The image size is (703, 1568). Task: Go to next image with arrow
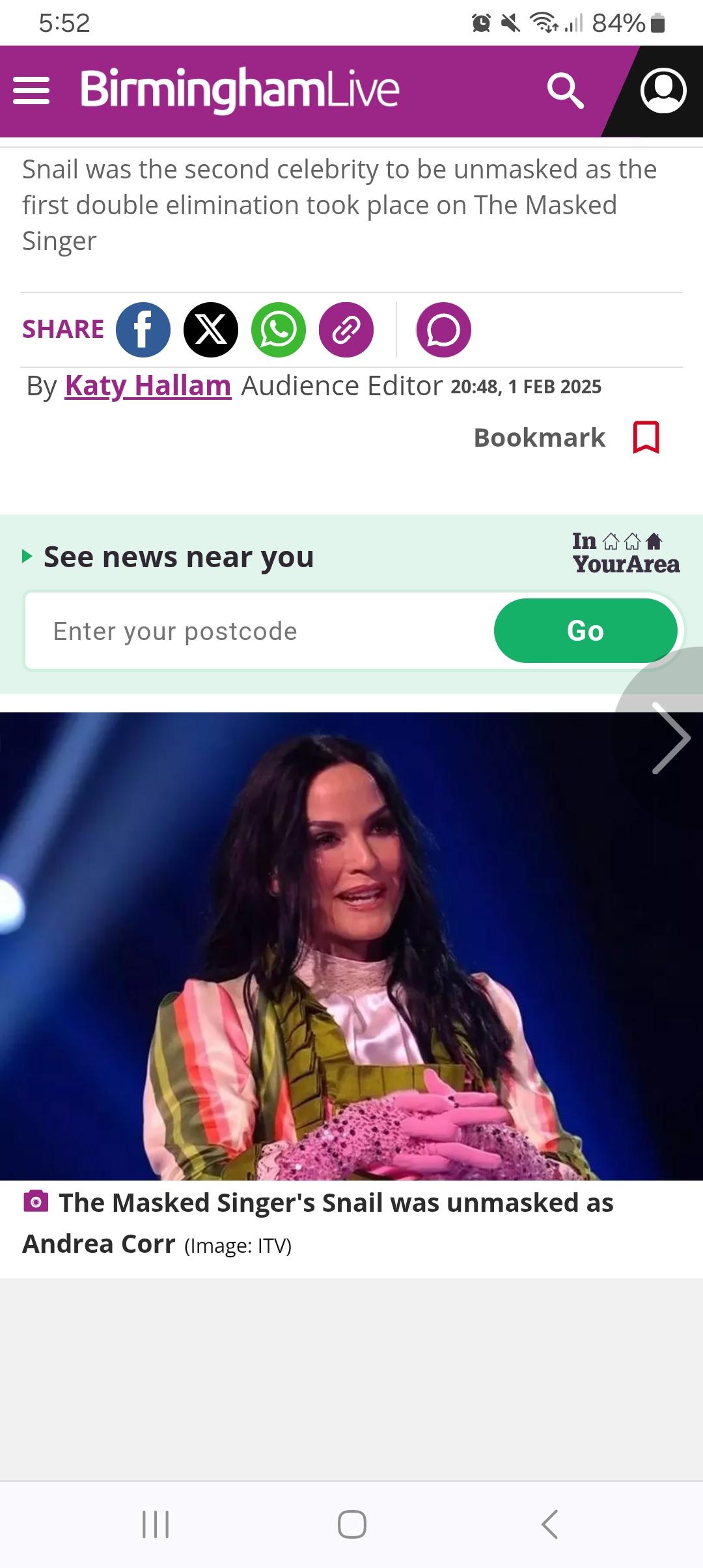pos(670,738)
